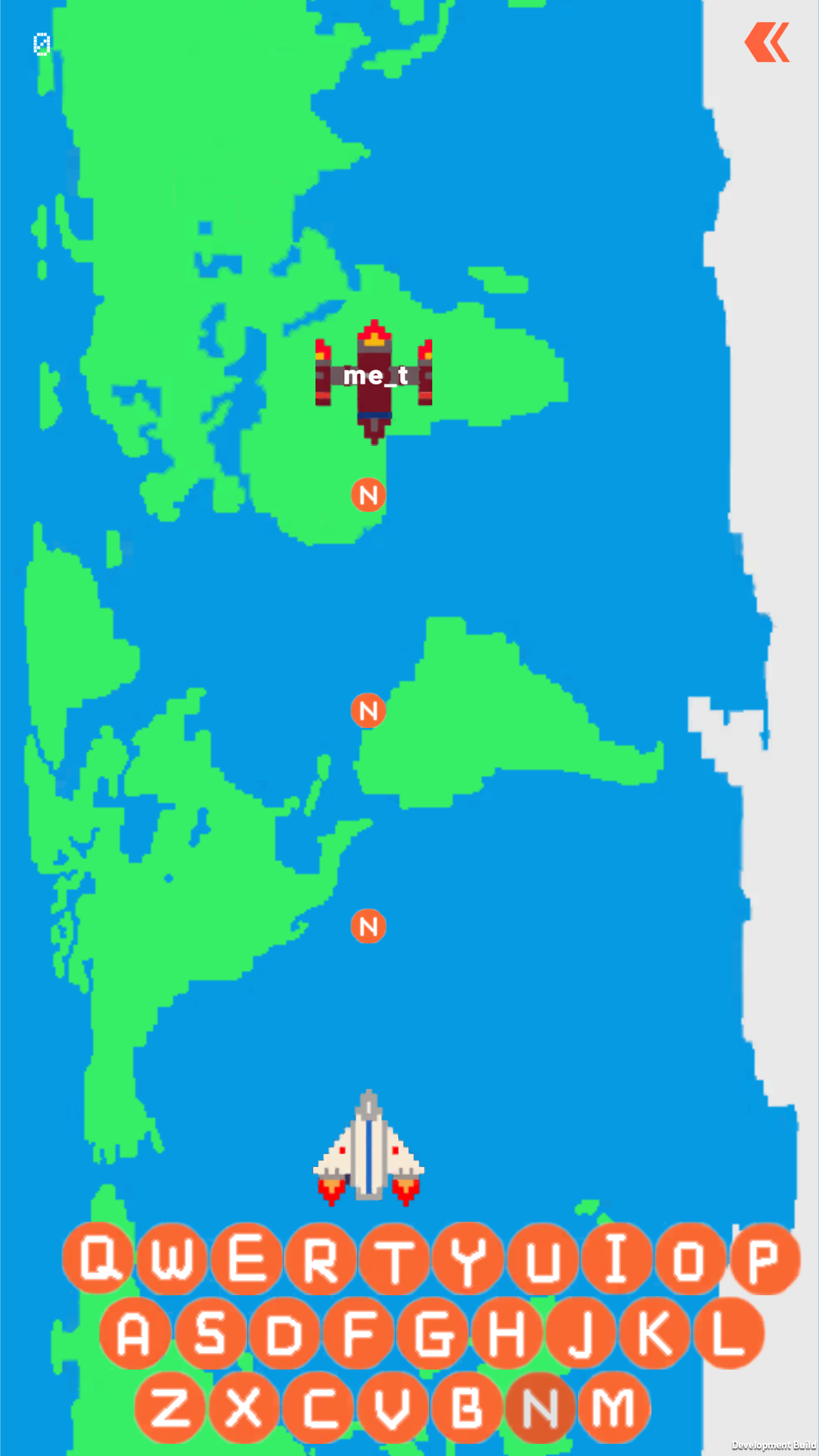The height and width of the screenshot is (1456, 819).
Task: Hit the letter I key
Action: click(x=617, y=1259)
